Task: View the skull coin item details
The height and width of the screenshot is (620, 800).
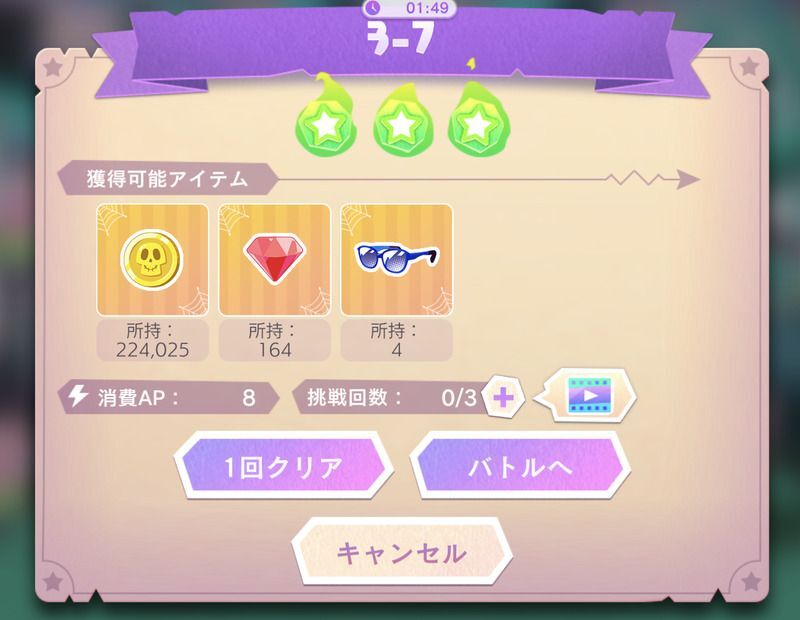Action: pos(152,260)
